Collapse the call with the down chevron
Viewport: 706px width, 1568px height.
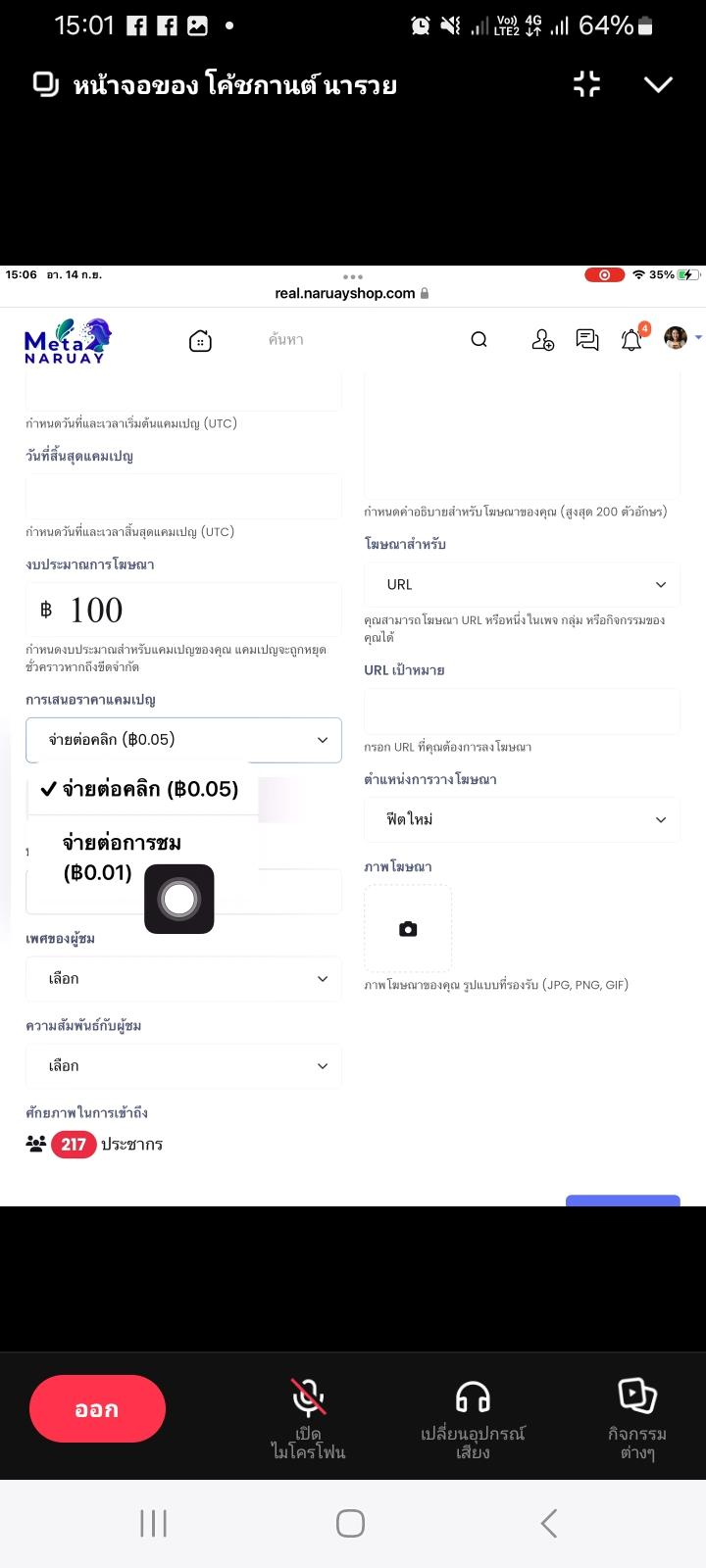[658, 84]
